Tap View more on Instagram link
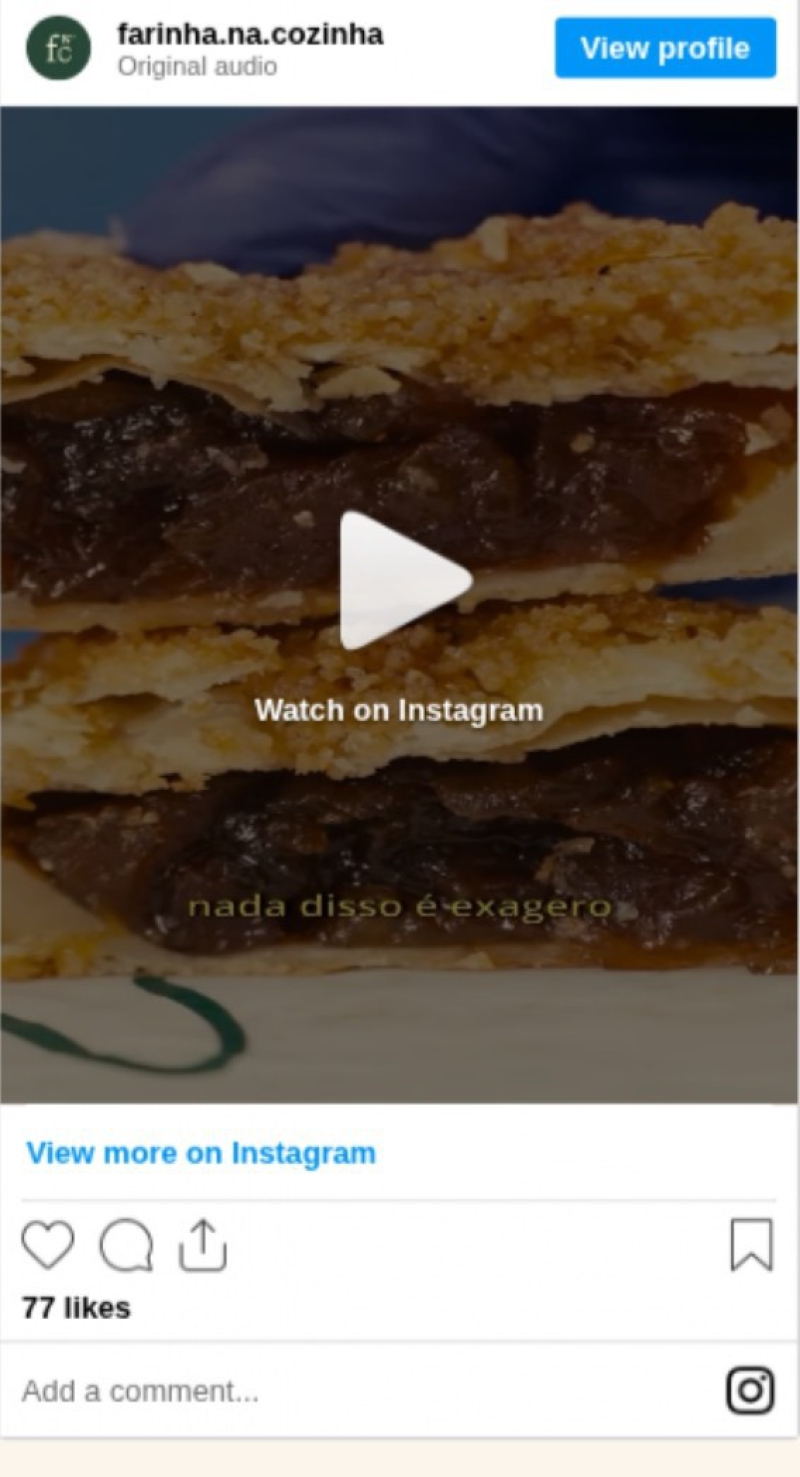 point(201,1153)
